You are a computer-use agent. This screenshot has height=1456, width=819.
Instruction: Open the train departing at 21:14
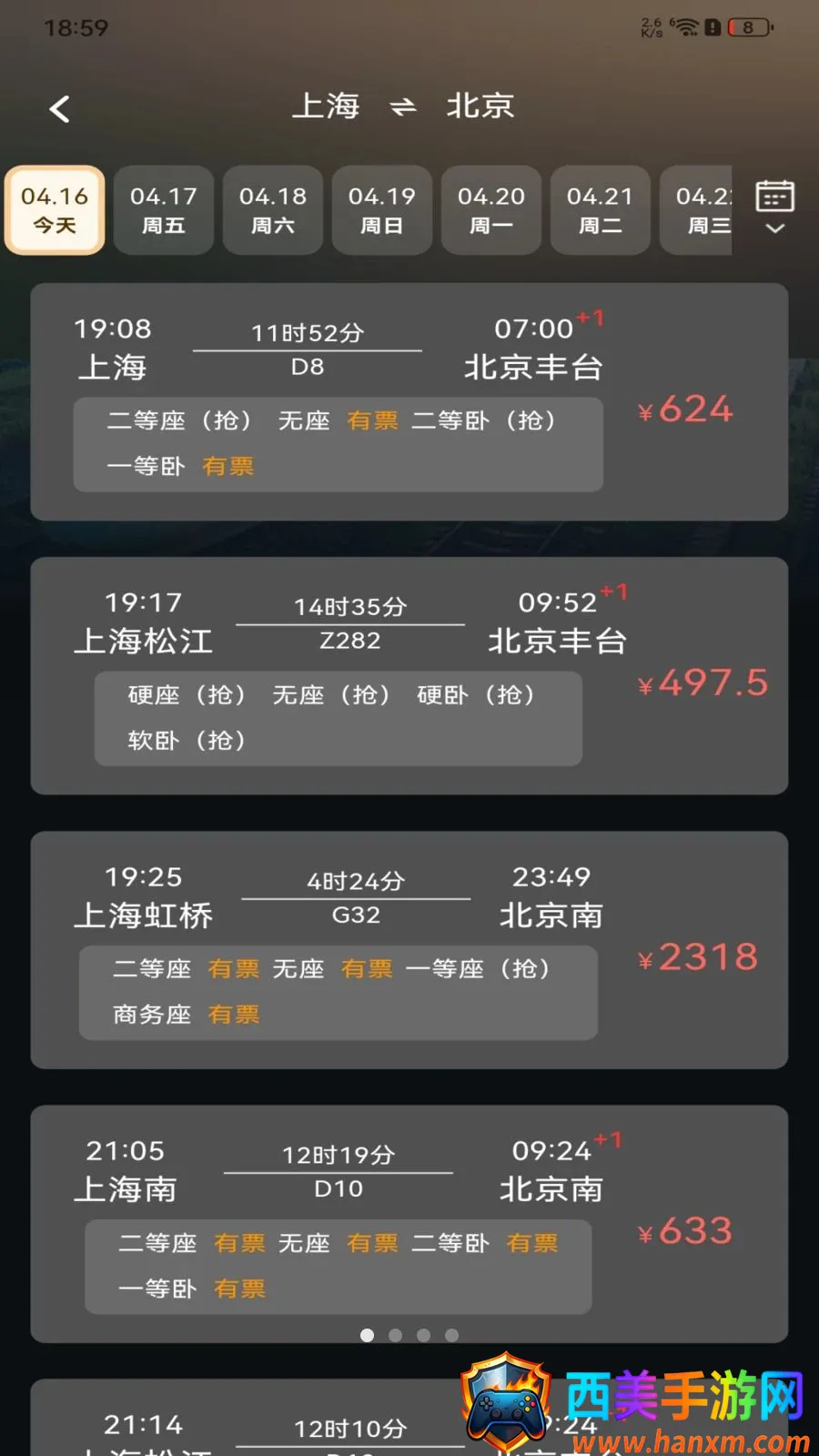(x=409, y=1418)
